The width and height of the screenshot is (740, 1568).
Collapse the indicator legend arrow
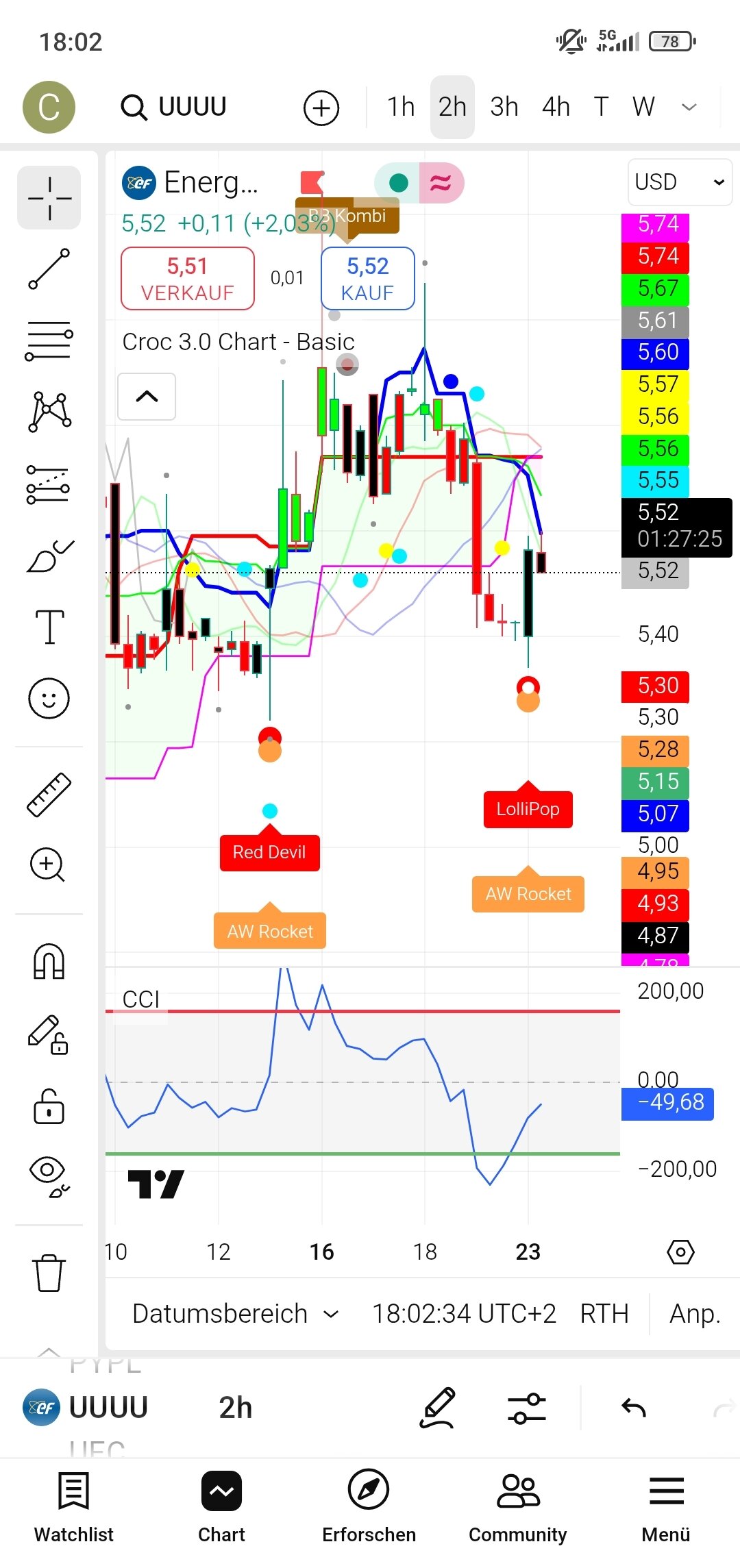[x=147, y=397]
